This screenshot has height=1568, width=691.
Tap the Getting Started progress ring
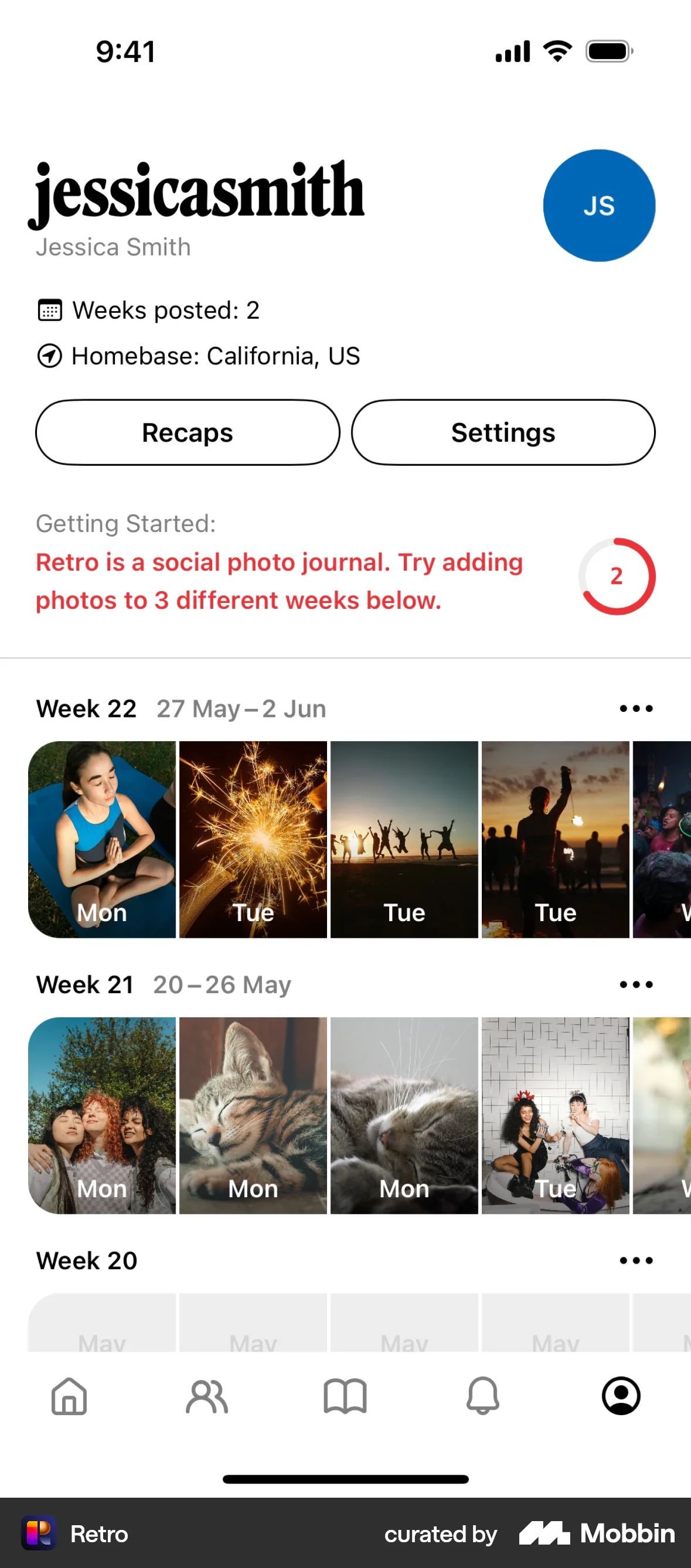(x=617, y=577)
